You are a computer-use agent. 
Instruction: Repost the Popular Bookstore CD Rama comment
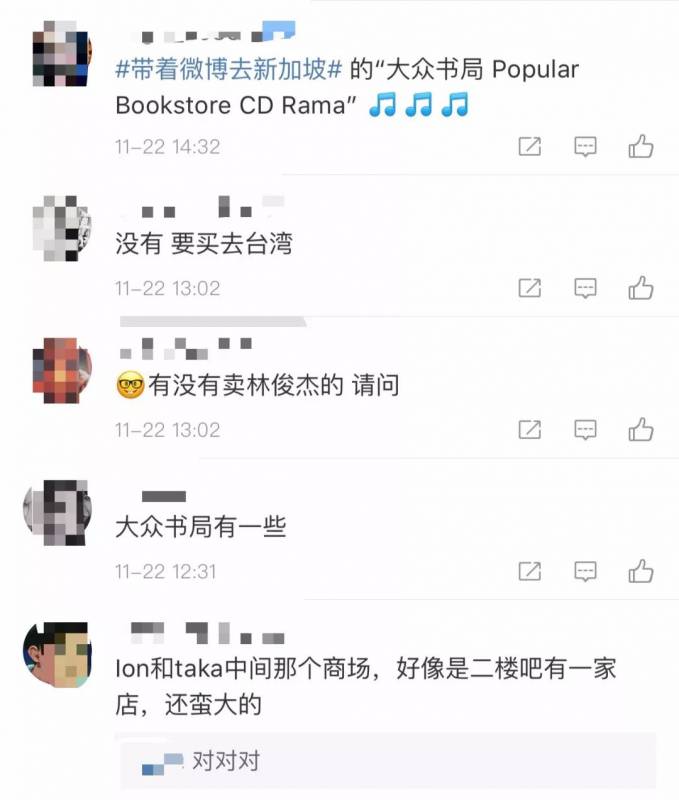point(530,147)
